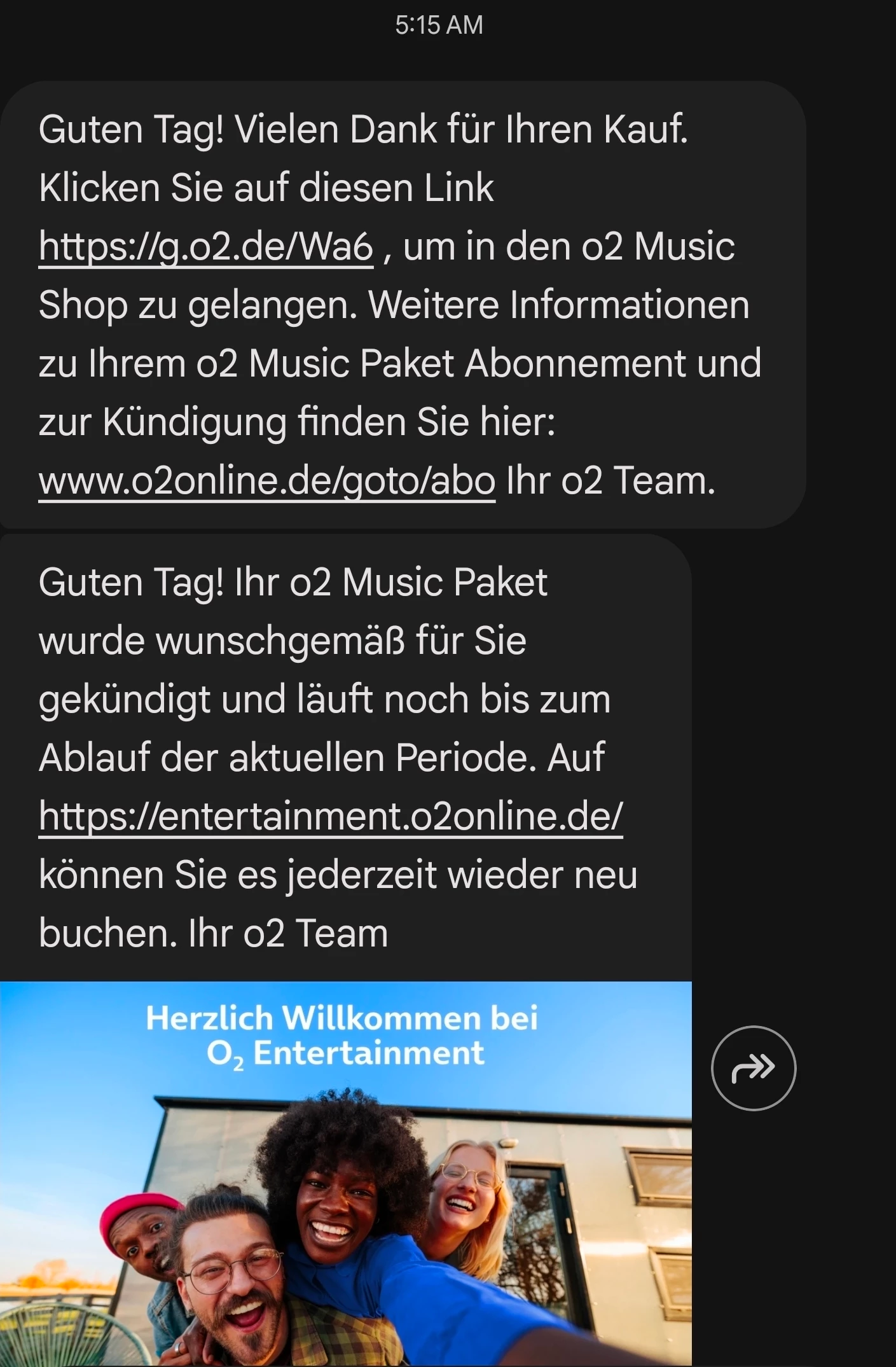
Task: Forward the O2 Entertainment image message
Action: coord(753,1068)
